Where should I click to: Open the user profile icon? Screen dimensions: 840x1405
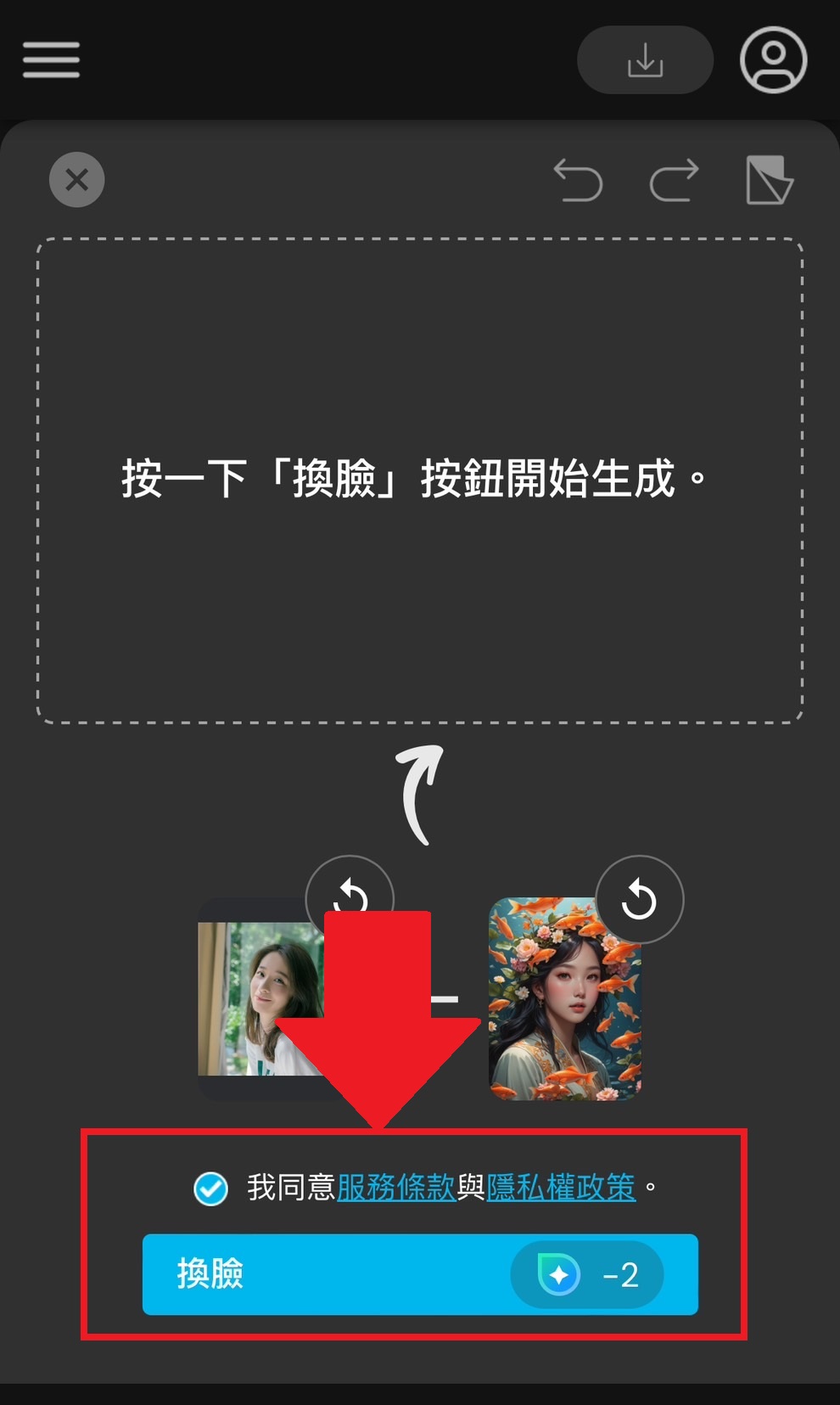[x=773, y=60]
